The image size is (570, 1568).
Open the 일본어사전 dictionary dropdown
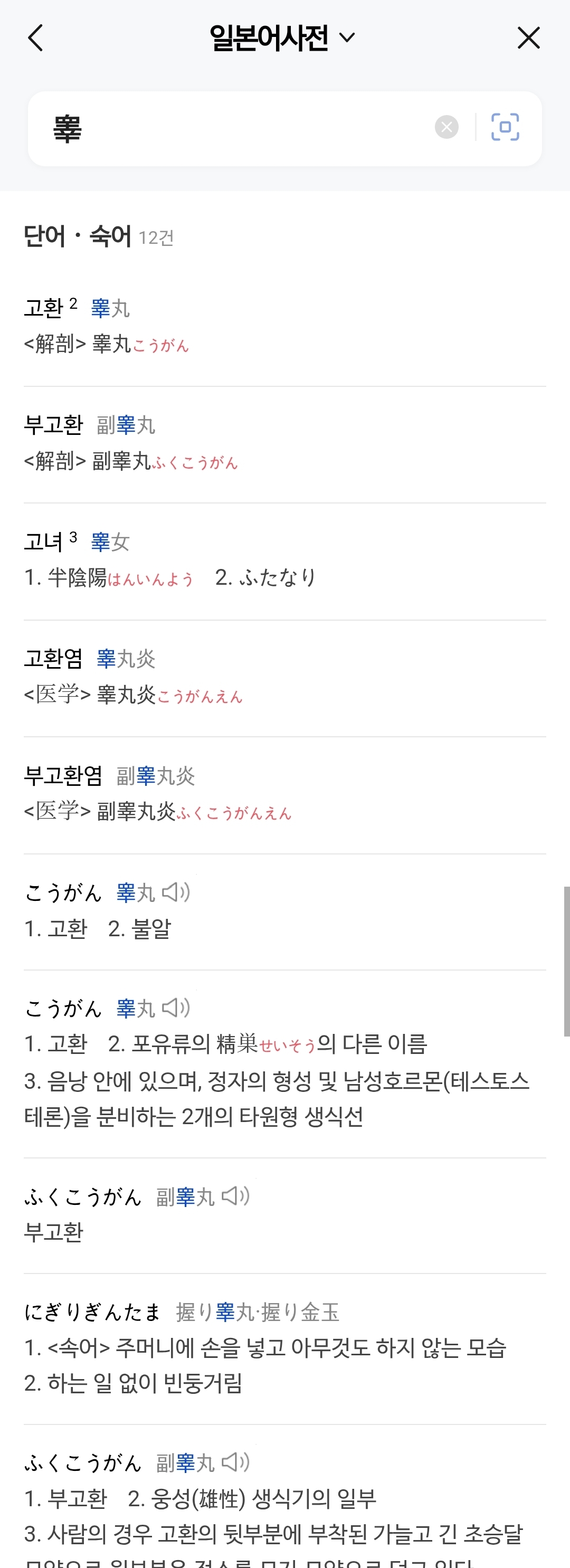coord(282,38)
